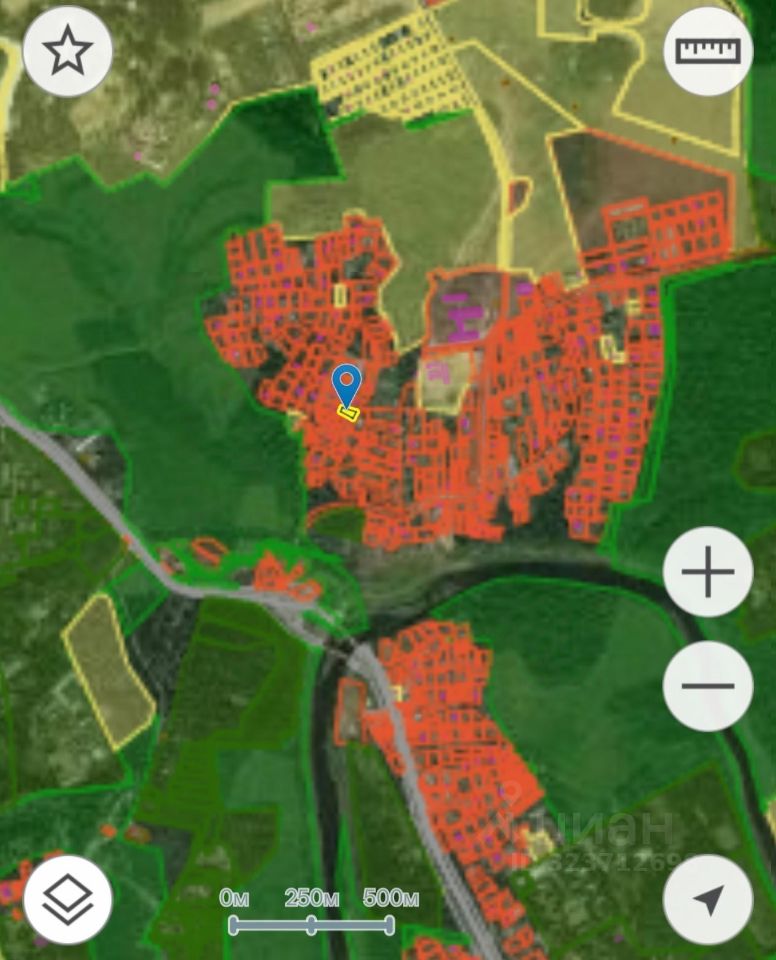Image resolution: width=776 pixels, height=960 pixels.
Task: Open the favorites star button
Action: coord(67,52)
